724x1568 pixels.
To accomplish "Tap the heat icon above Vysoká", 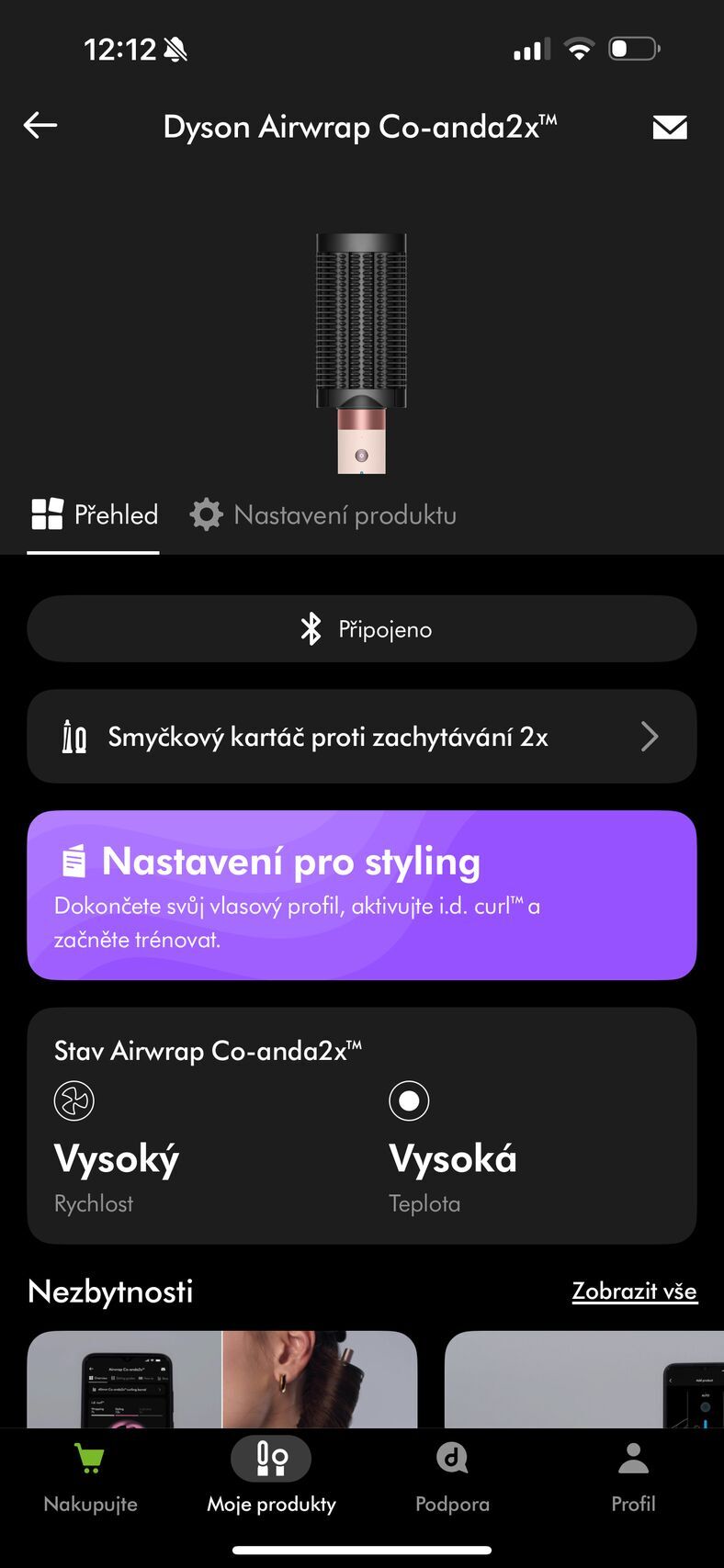I will [410, 1100].
